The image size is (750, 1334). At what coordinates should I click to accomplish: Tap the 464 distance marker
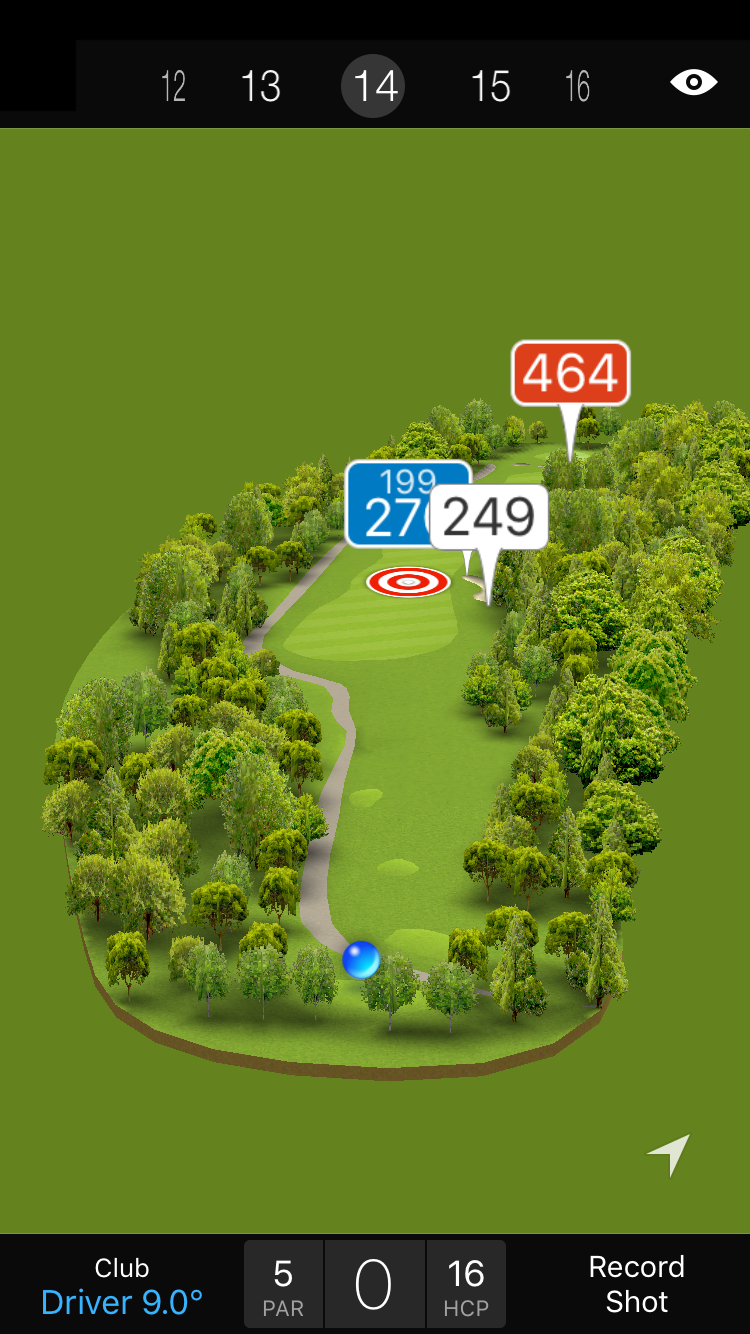click(x=570, y=374)
